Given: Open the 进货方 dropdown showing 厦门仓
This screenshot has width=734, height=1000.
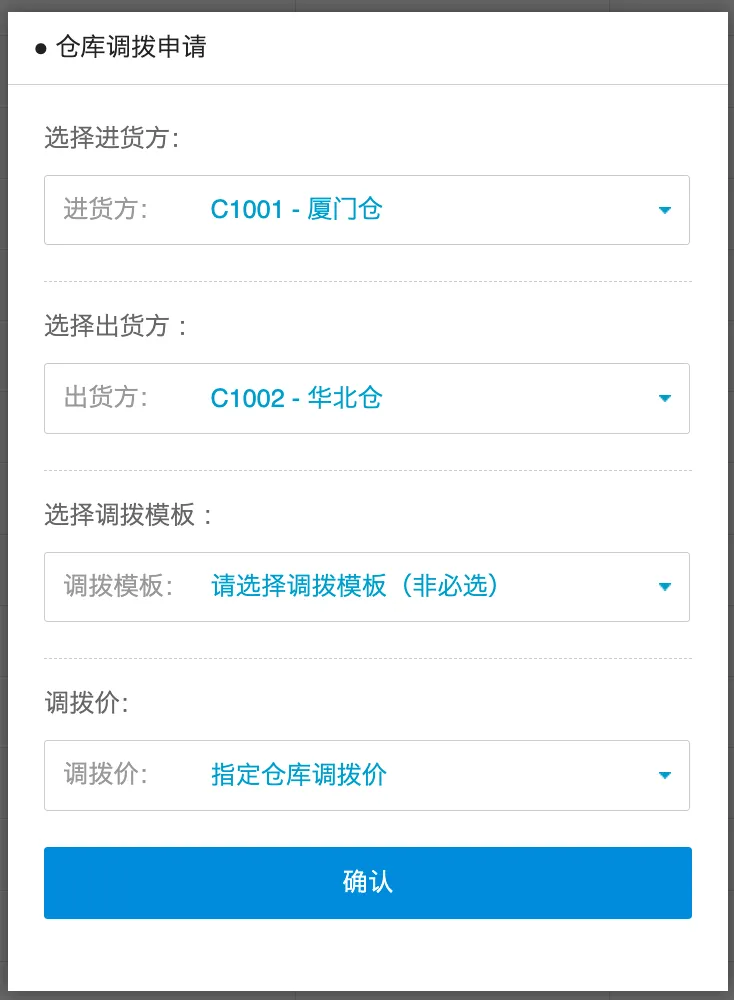Looking at the screenshot, I should coord(366,210).
